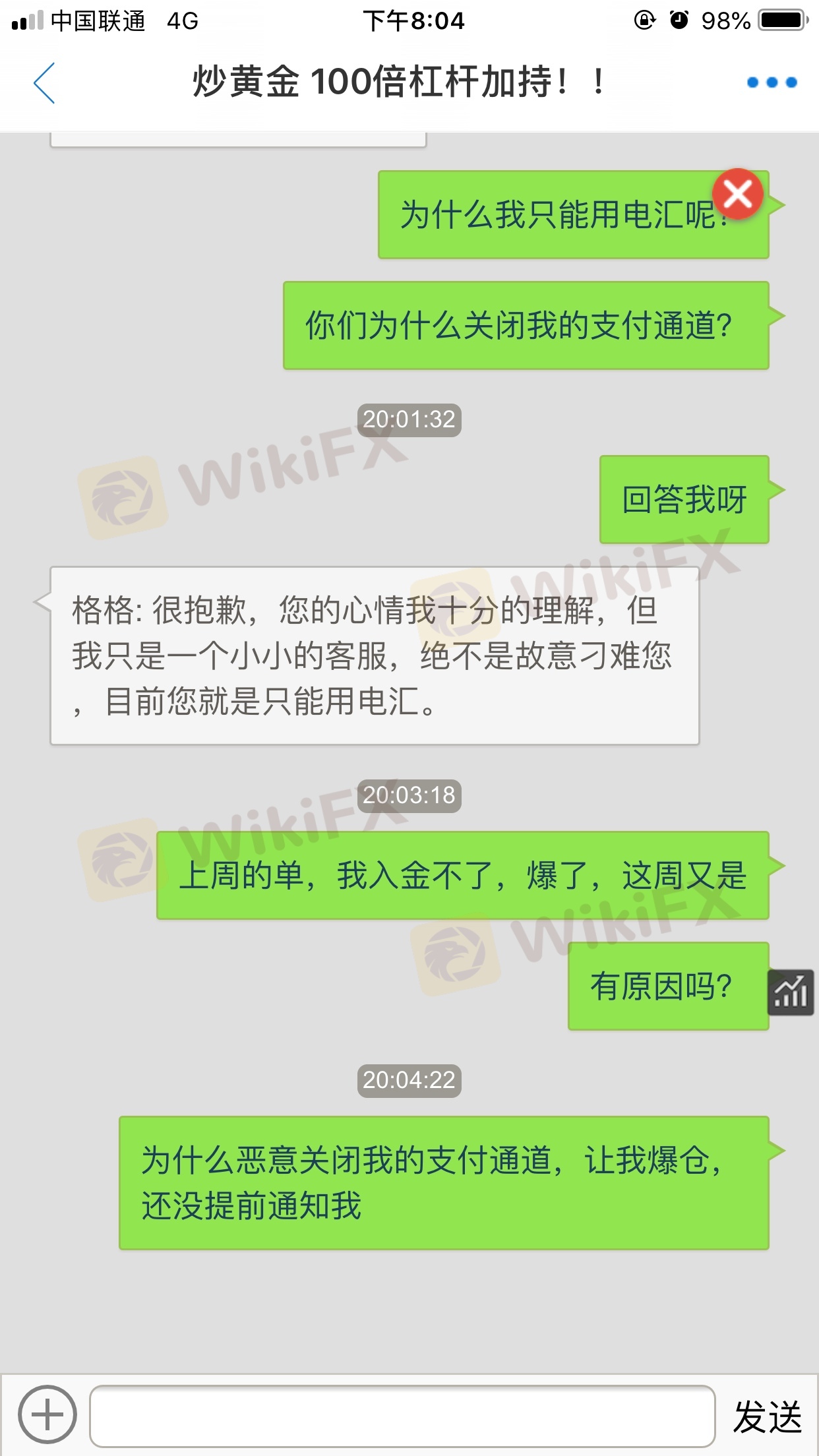
Task: Open the plus attachment menu
Action: pyautogui.click(x=47, y=1414)
